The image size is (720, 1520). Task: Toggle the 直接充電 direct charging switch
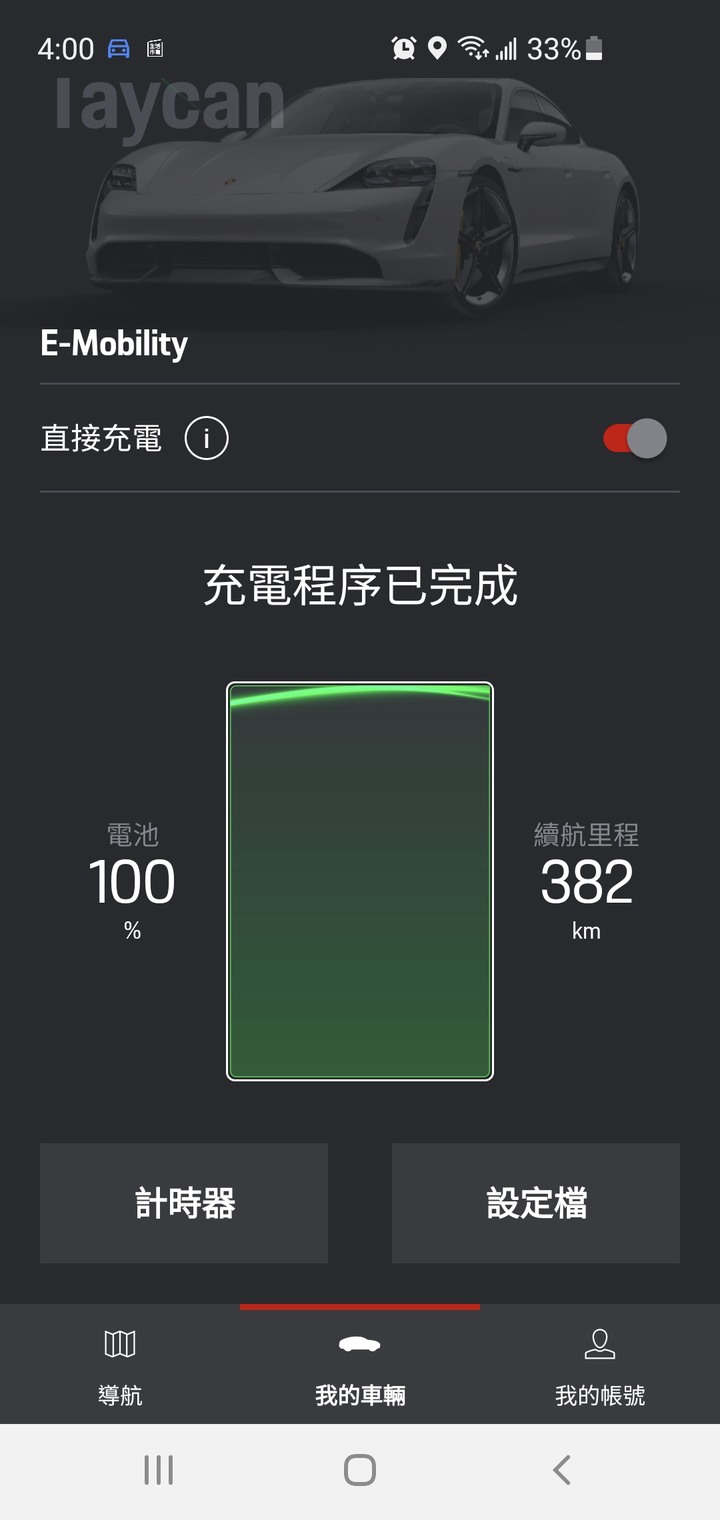(x=635, y=438)
